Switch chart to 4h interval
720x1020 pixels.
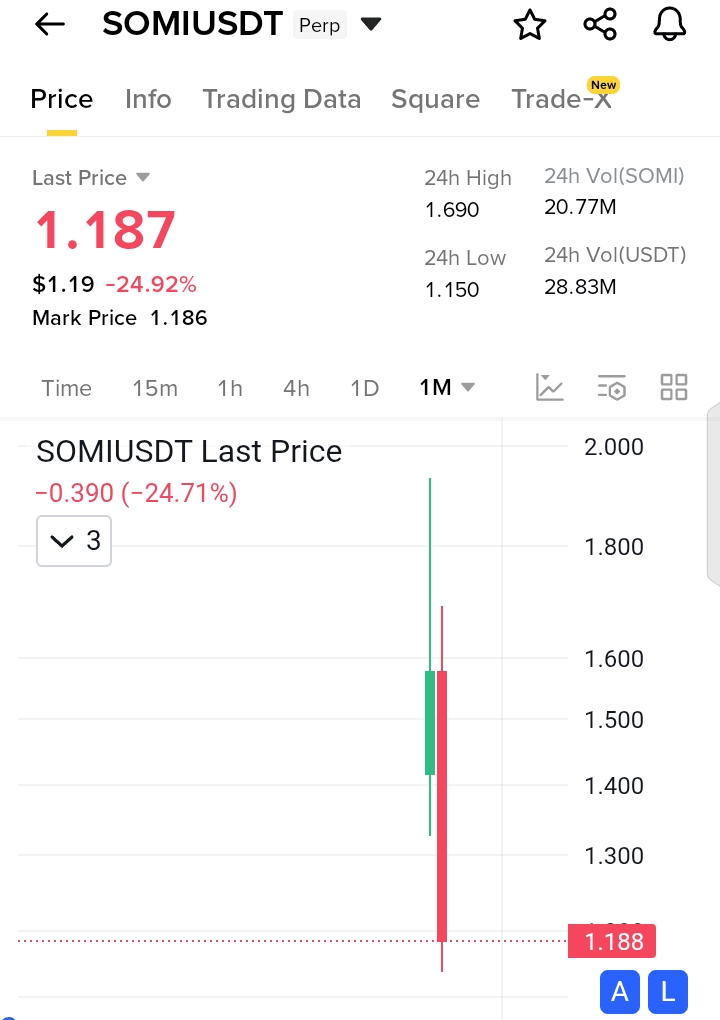coord(296,388)
